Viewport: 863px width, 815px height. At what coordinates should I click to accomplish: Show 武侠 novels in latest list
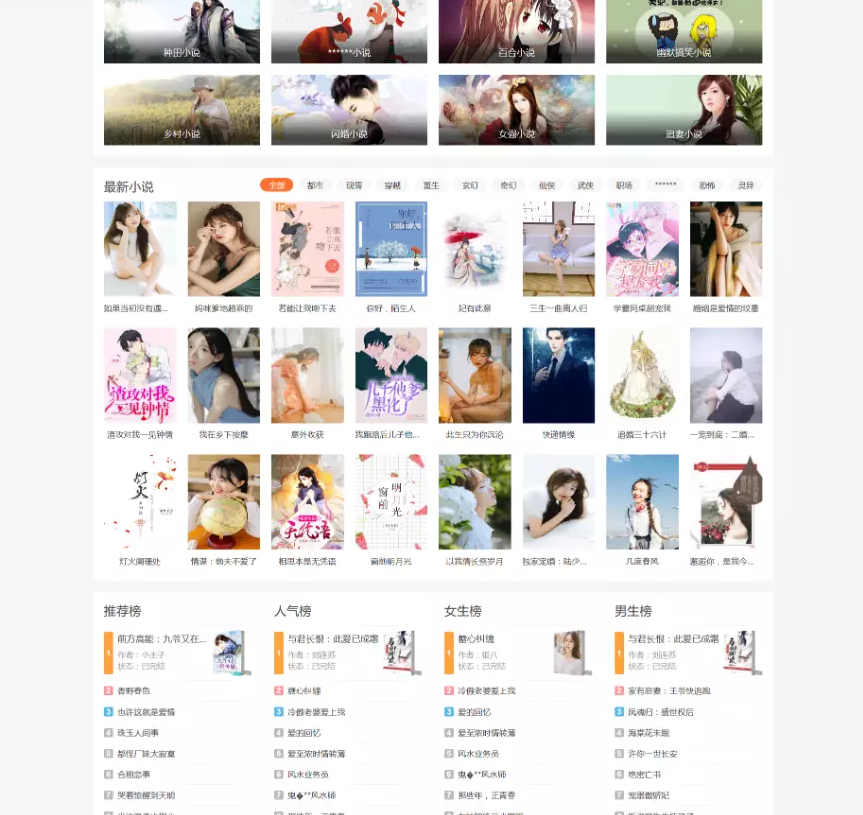coord(585,185)
